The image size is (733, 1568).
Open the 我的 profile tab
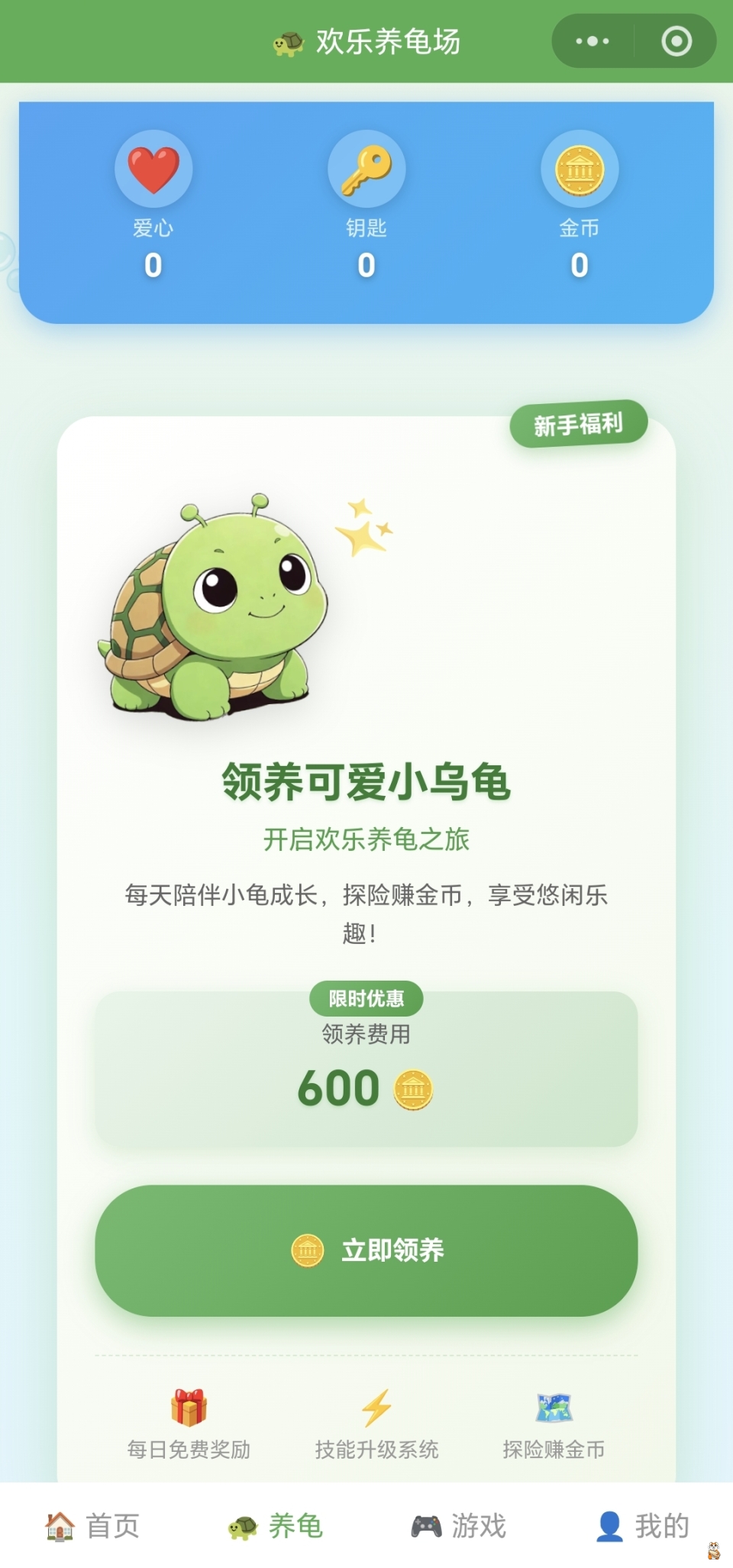point(642,1526)
